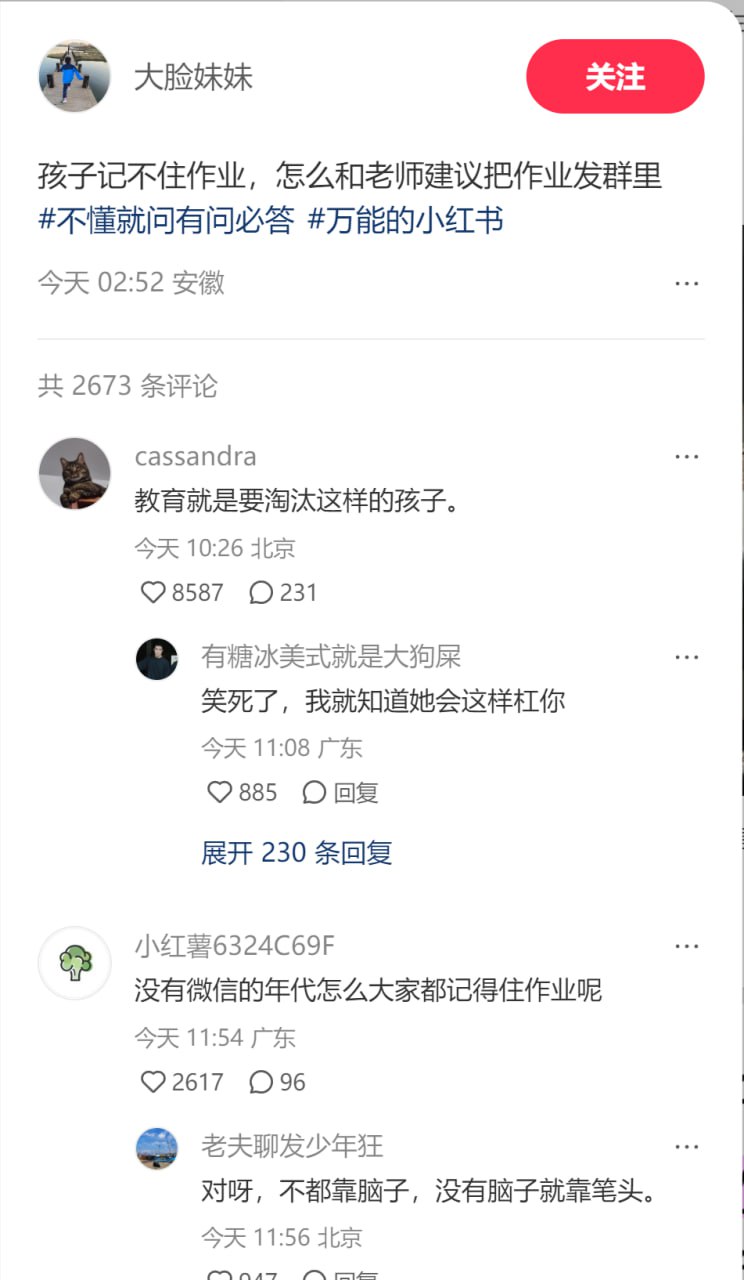Open the ellipsis menu on 有糖冰美式's reply
The width and height of the screenshot is (744, 1280).
[x=687, y=656]
